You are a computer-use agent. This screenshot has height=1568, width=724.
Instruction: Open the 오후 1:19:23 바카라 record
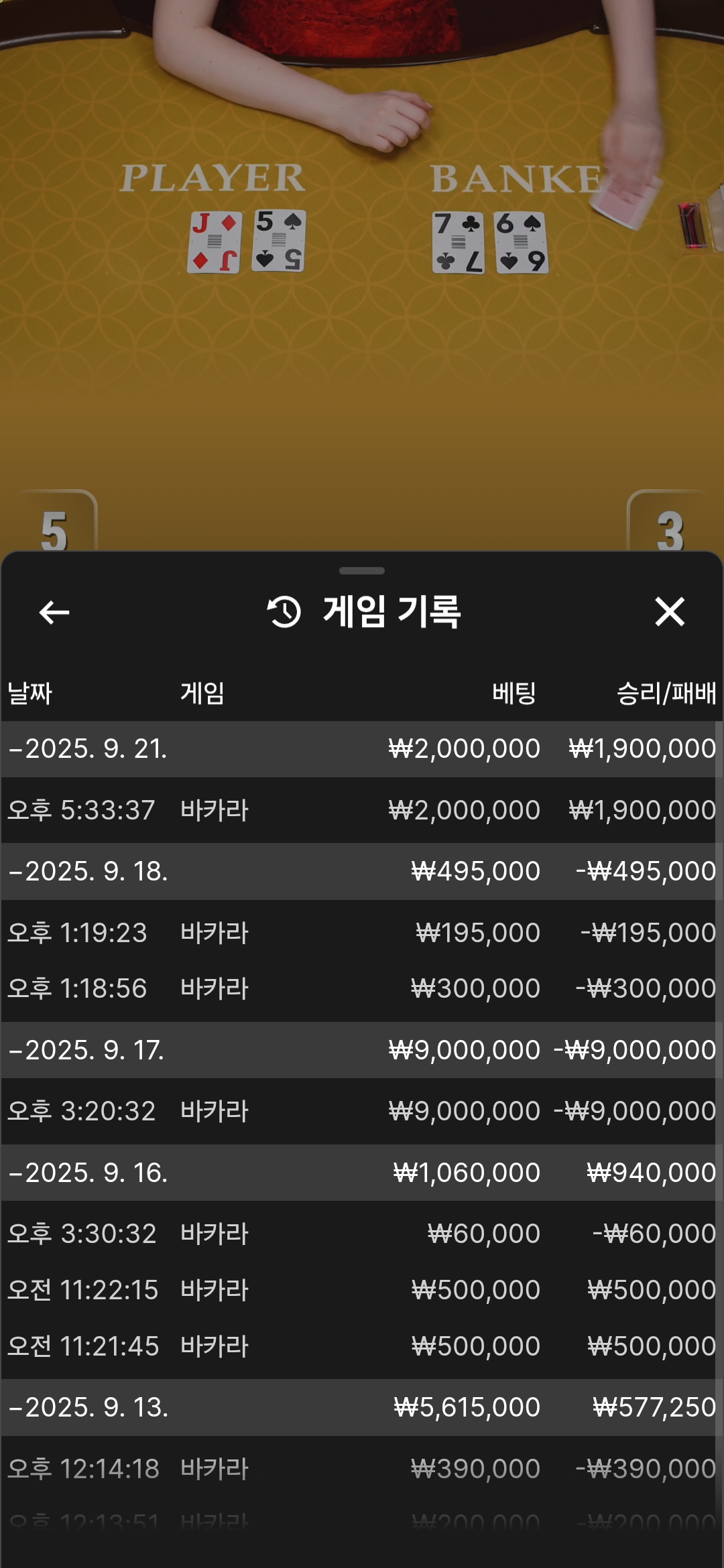(359, 933)
